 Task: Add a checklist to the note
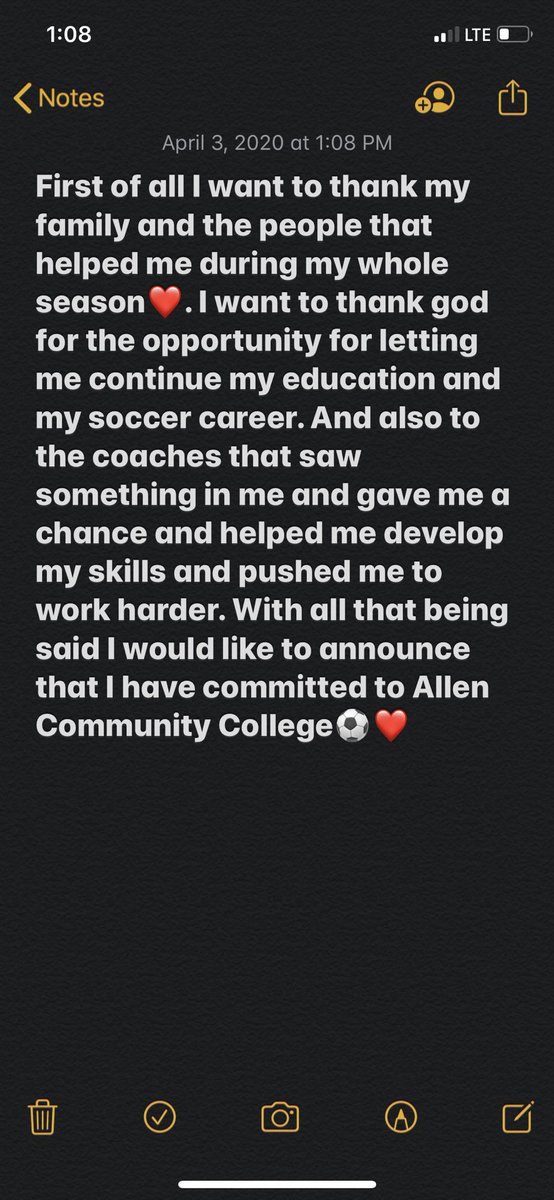tap(160, 1117)
